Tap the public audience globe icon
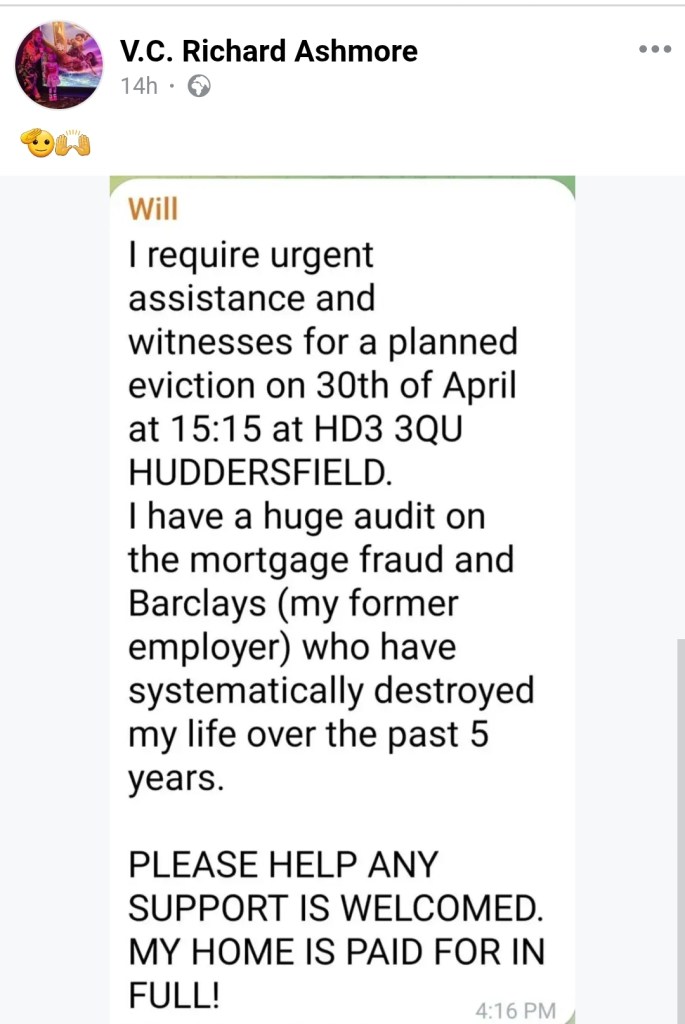Viewport: 685px width, 1024px height. pos(199,87)
